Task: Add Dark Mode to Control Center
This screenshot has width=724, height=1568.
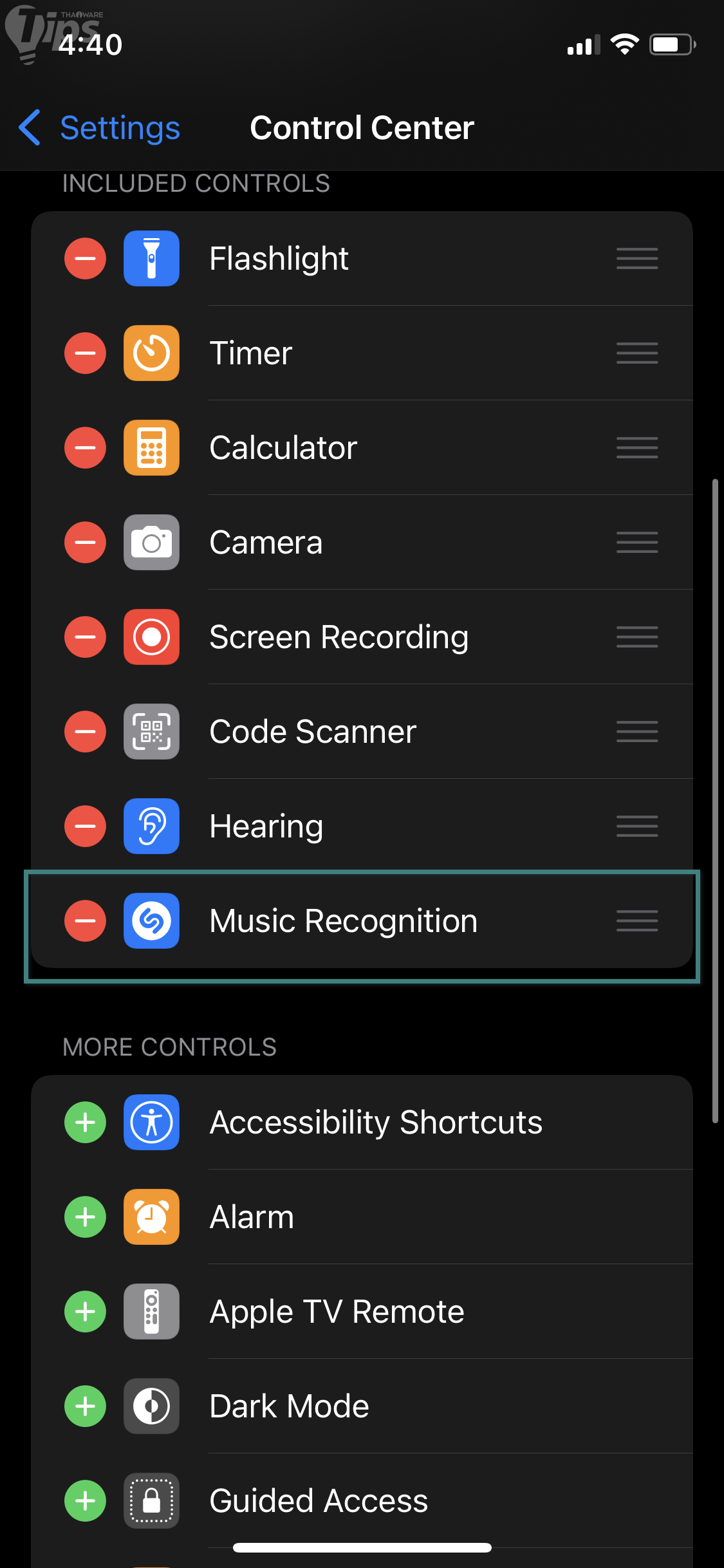Action: (x=85, y=1406)
